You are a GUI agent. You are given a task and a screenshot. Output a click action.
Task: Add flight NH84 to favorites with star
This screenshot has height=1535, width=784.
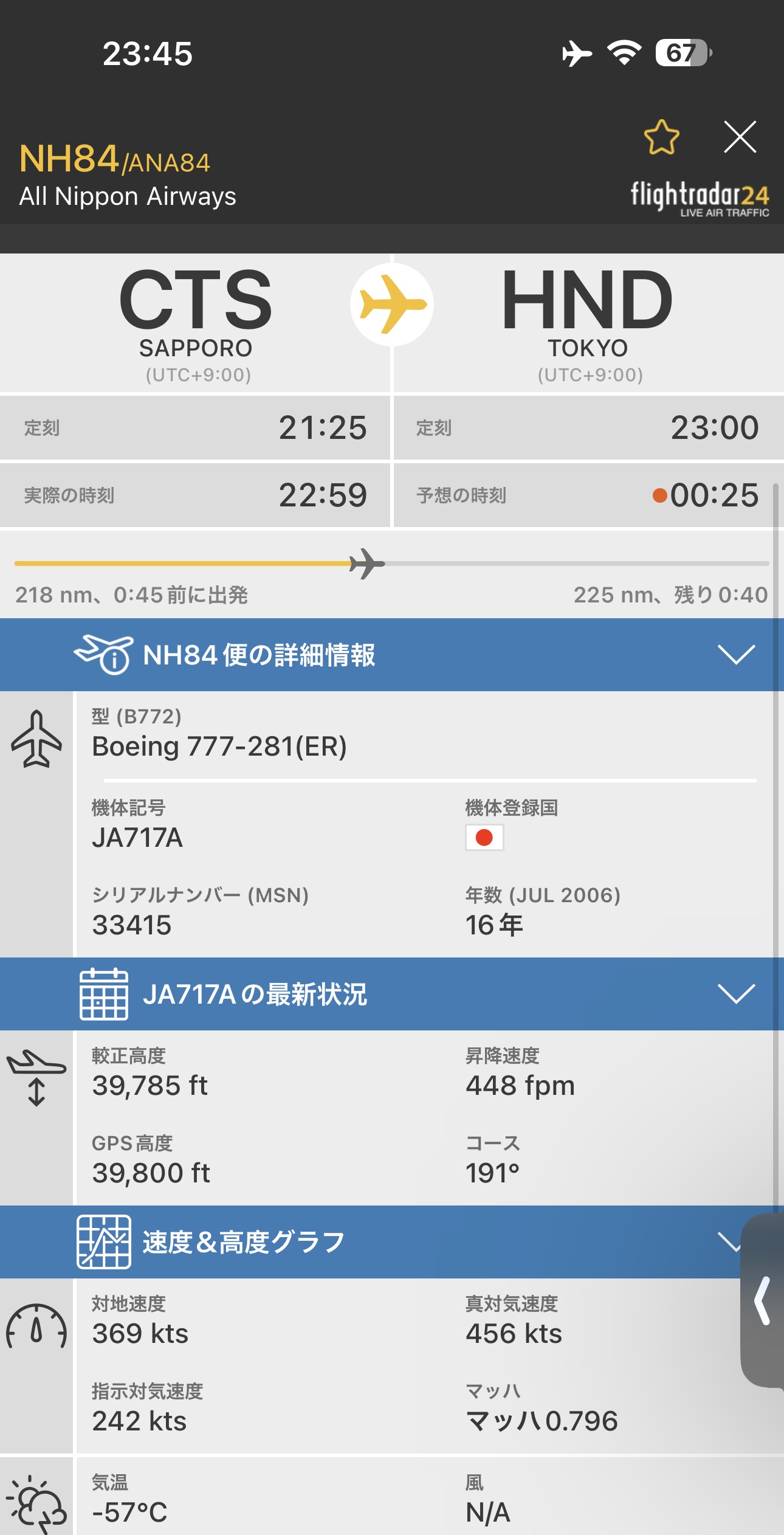point(661,137)
